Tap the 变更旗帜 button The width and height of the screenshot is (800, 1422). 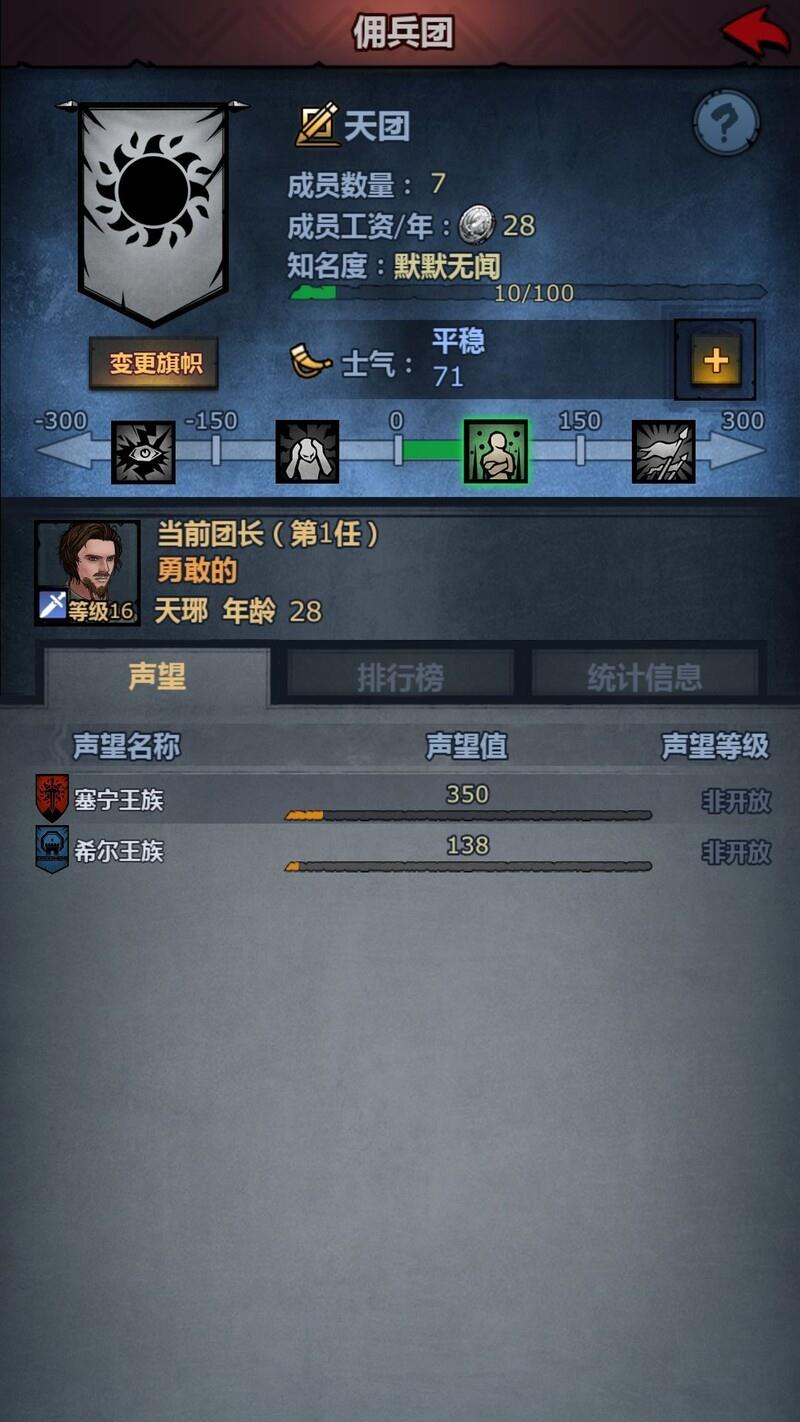point(154,363)
